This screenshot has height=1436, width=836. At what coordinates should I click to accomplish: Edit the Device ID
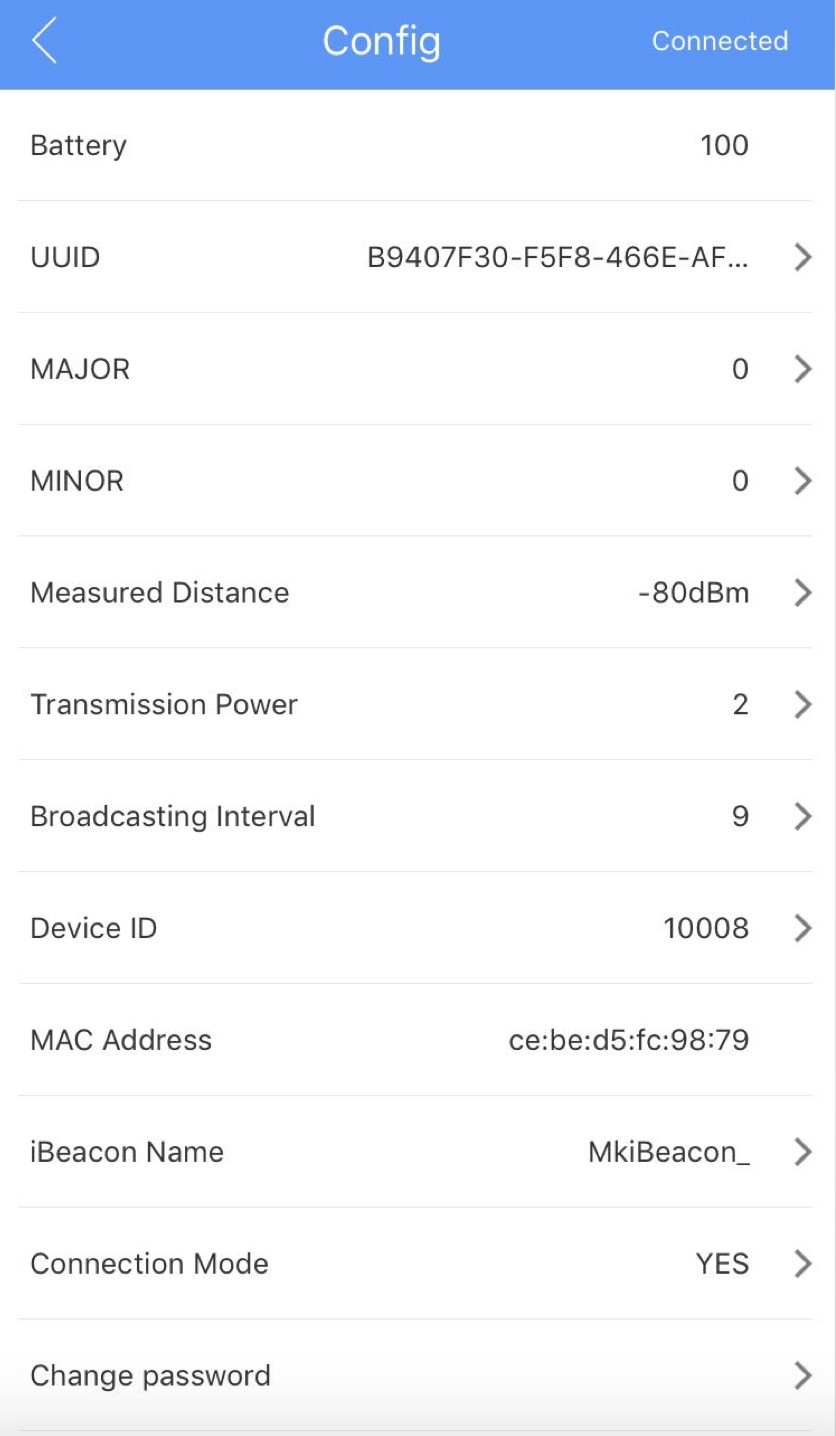(x=418, y=929)
